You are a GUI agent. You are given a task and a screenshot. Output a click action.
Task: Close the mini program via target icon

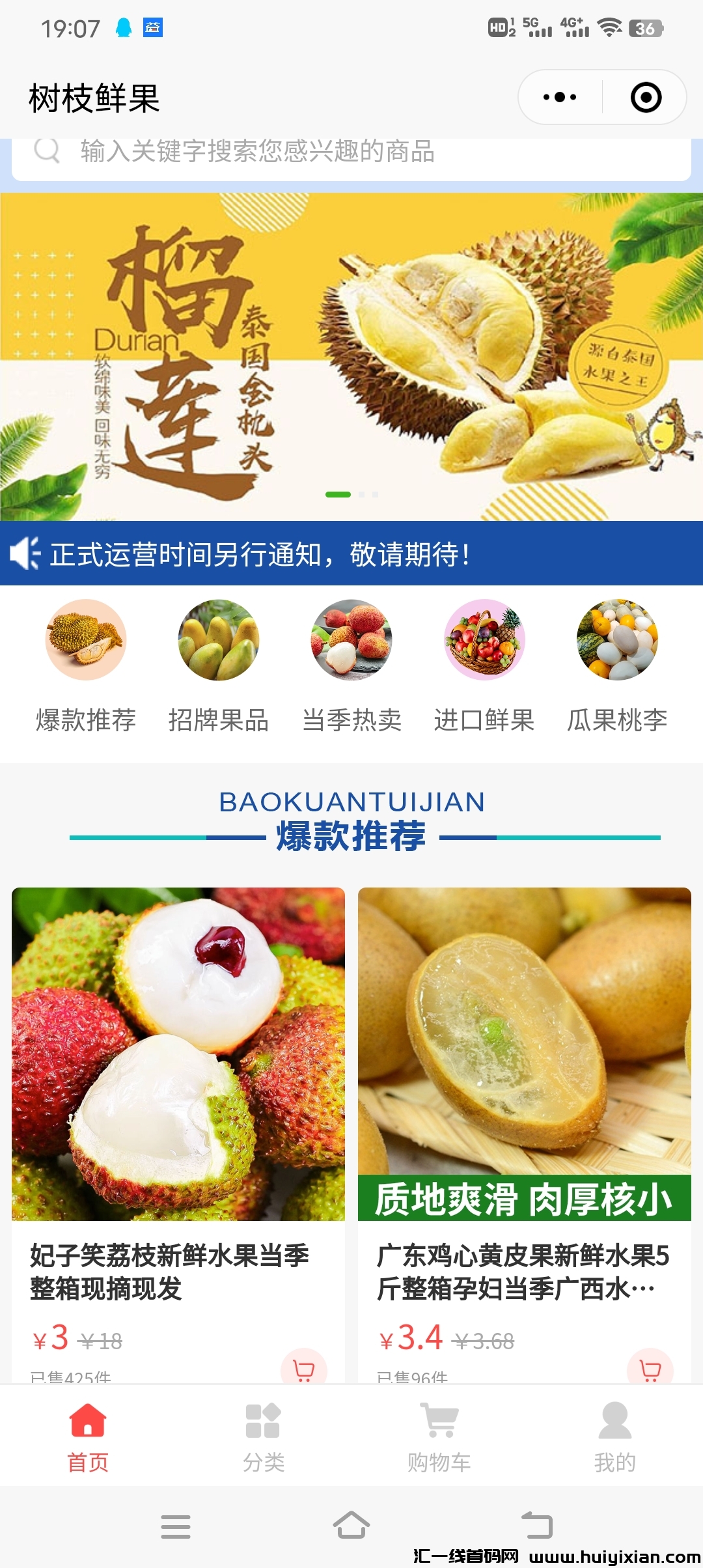tap(646, 98)
